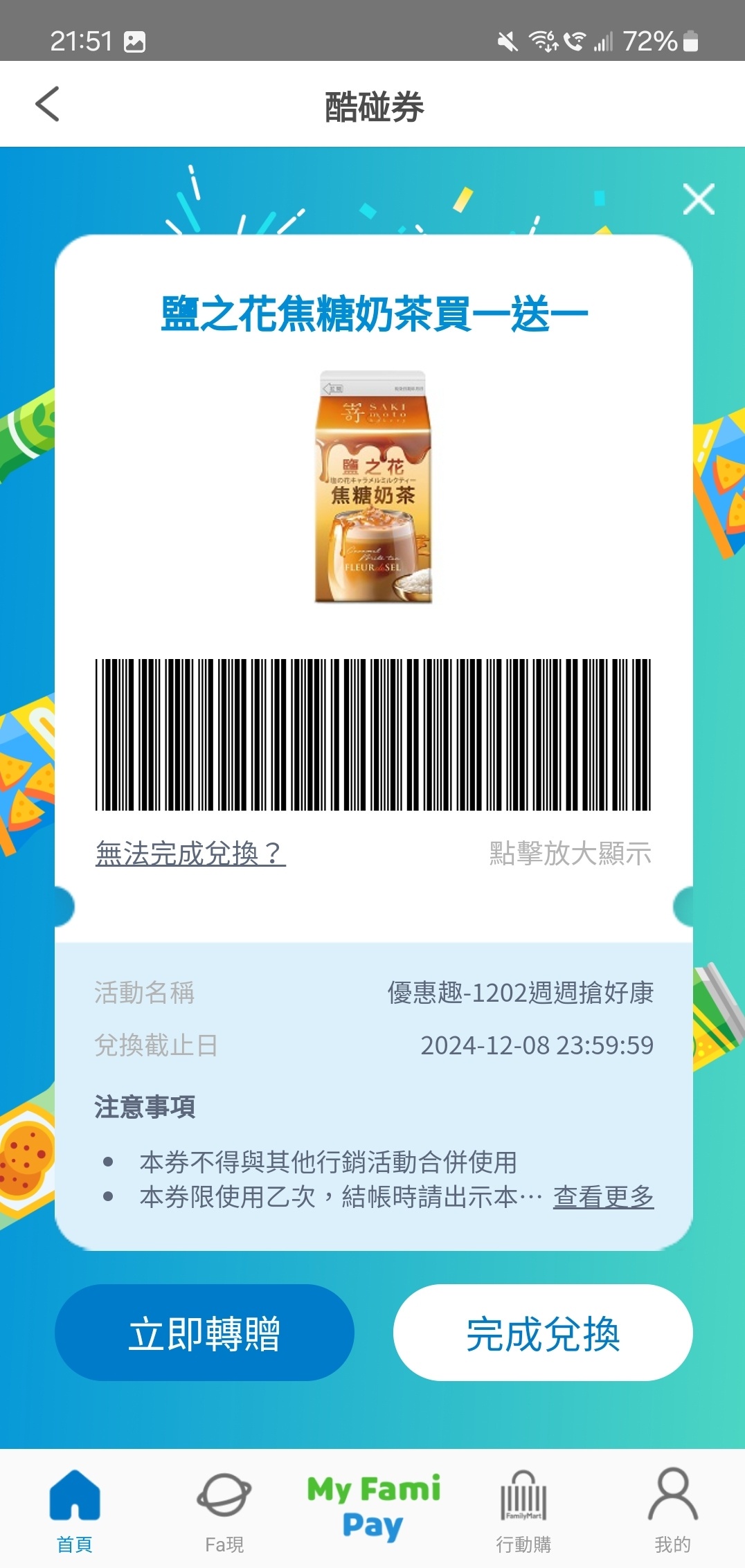Open the Fa現 tab
Viewport: 745px width, 1568px height.
[224, 1510]
